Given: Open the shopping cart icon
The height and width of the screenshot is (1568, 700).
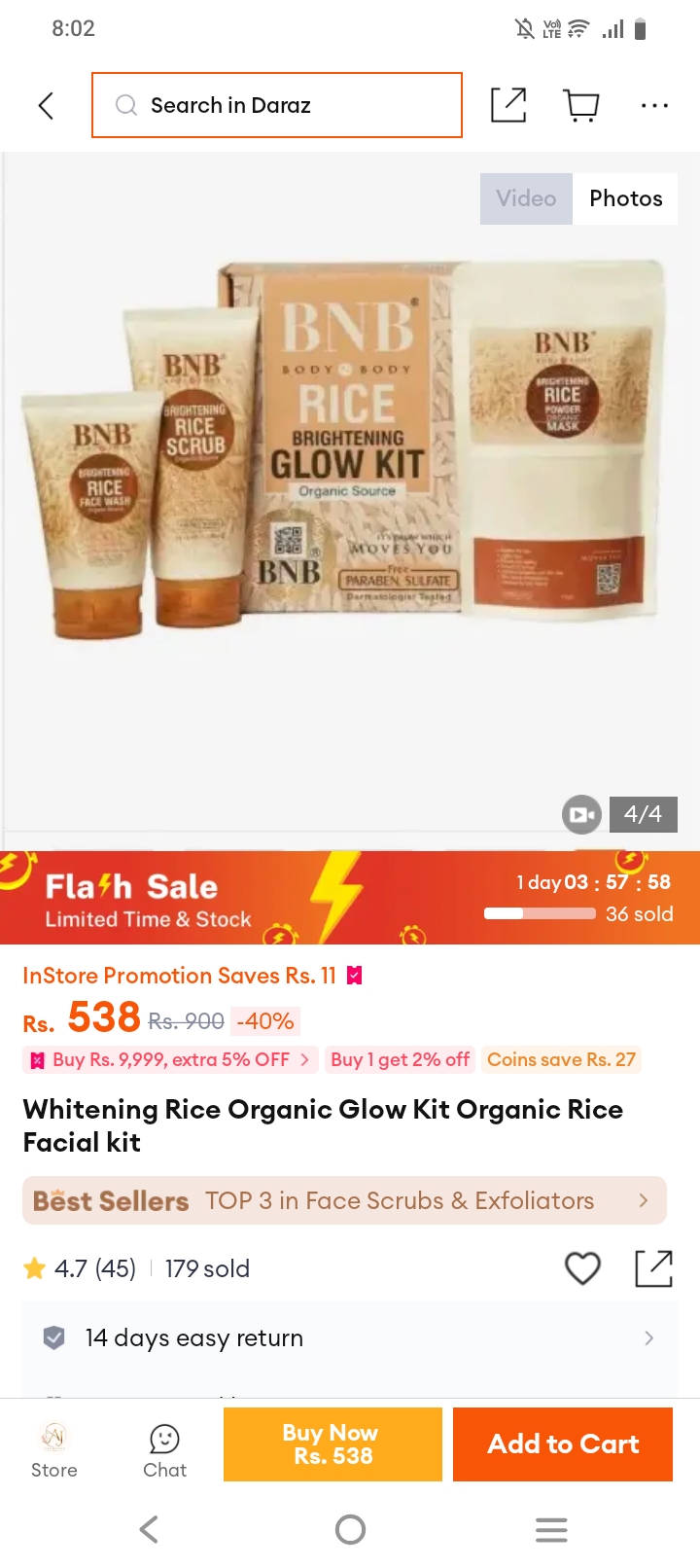Looking at the screenshot, I should [581, 105].
